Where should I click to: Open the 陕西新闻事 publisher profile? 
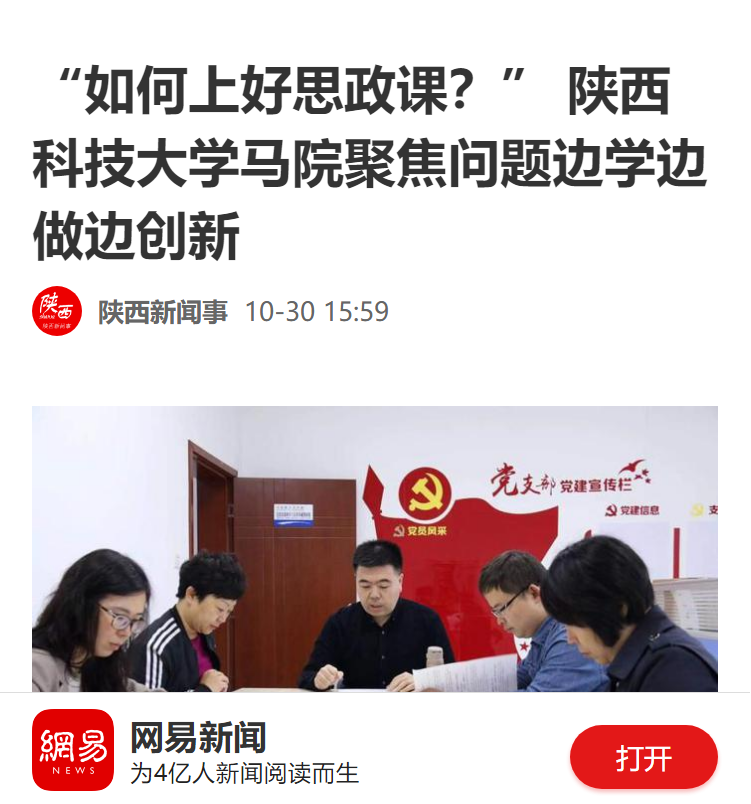pyautogui.click(x=162, y=312)
